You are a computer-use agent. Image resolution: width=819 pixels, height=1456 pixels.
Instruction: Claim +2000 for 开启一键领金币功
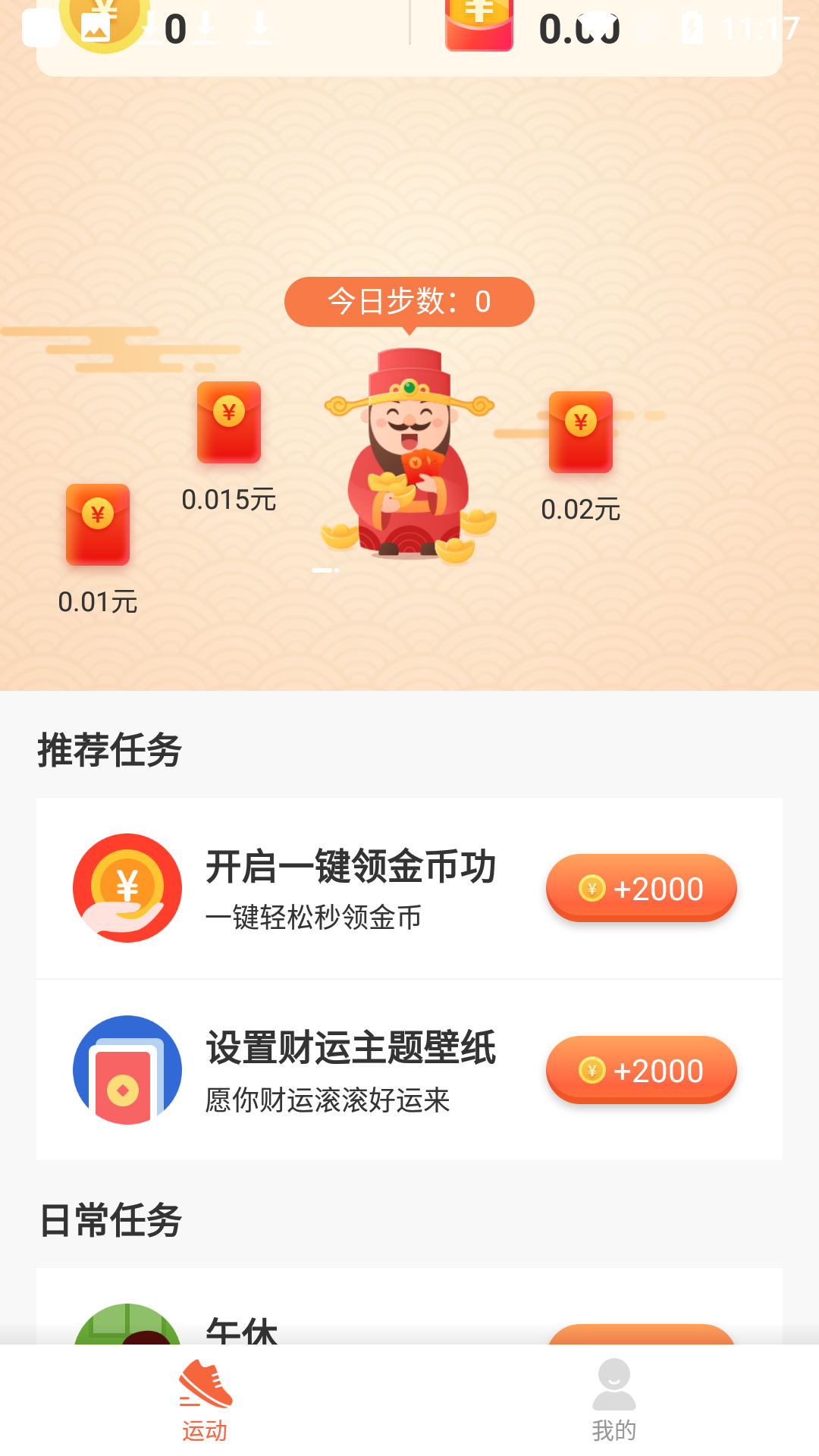pos(641,888)
